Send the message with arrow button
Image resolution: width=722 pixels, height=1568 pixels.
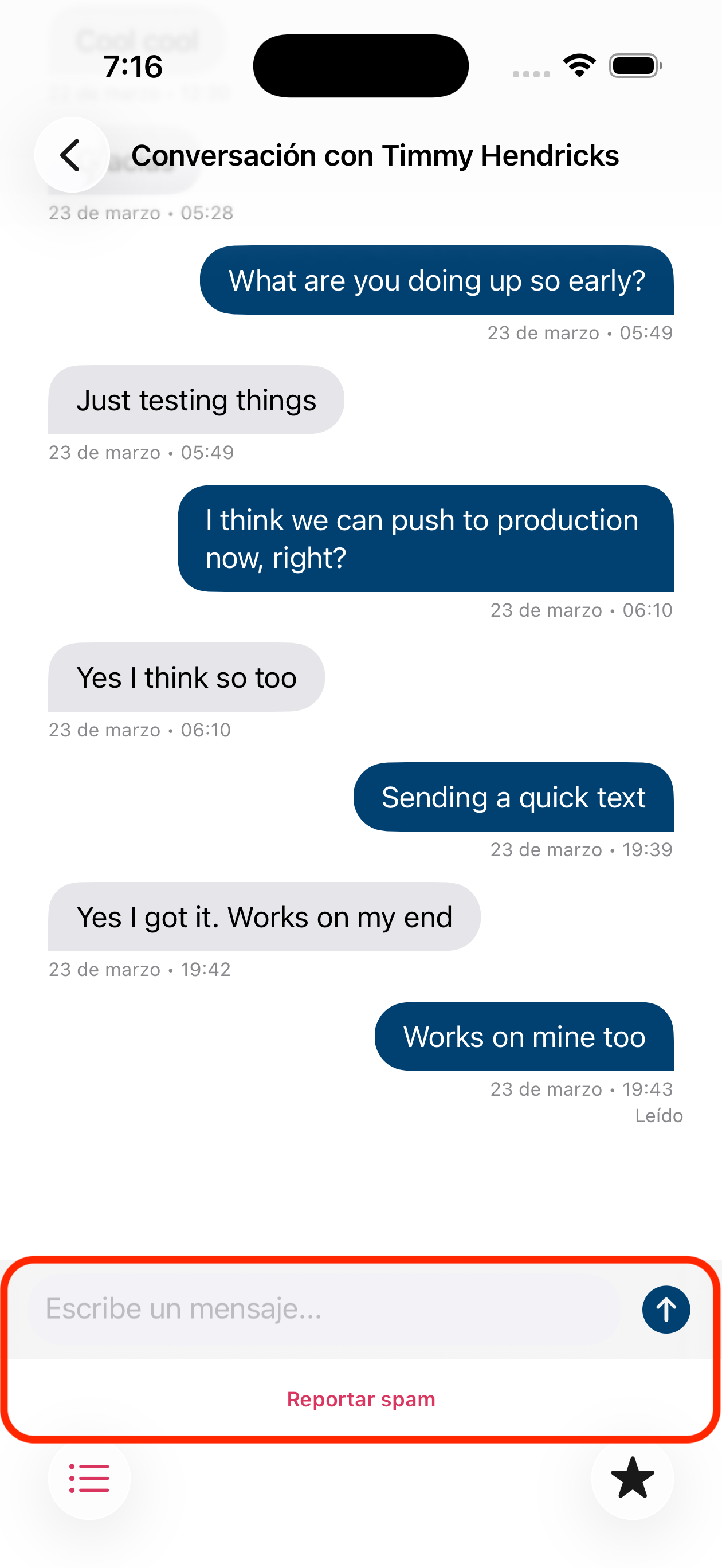665,1310
